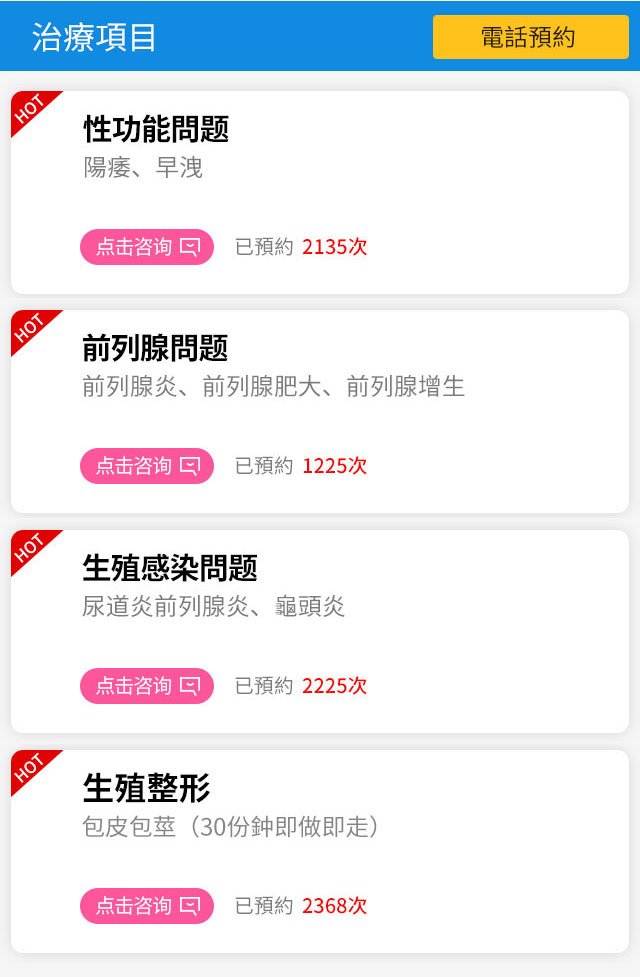The width and height of the screenshot is (640, 977).
Task: Tap 点击咨询 under 生殖感染問題
Action: point(147,686)
